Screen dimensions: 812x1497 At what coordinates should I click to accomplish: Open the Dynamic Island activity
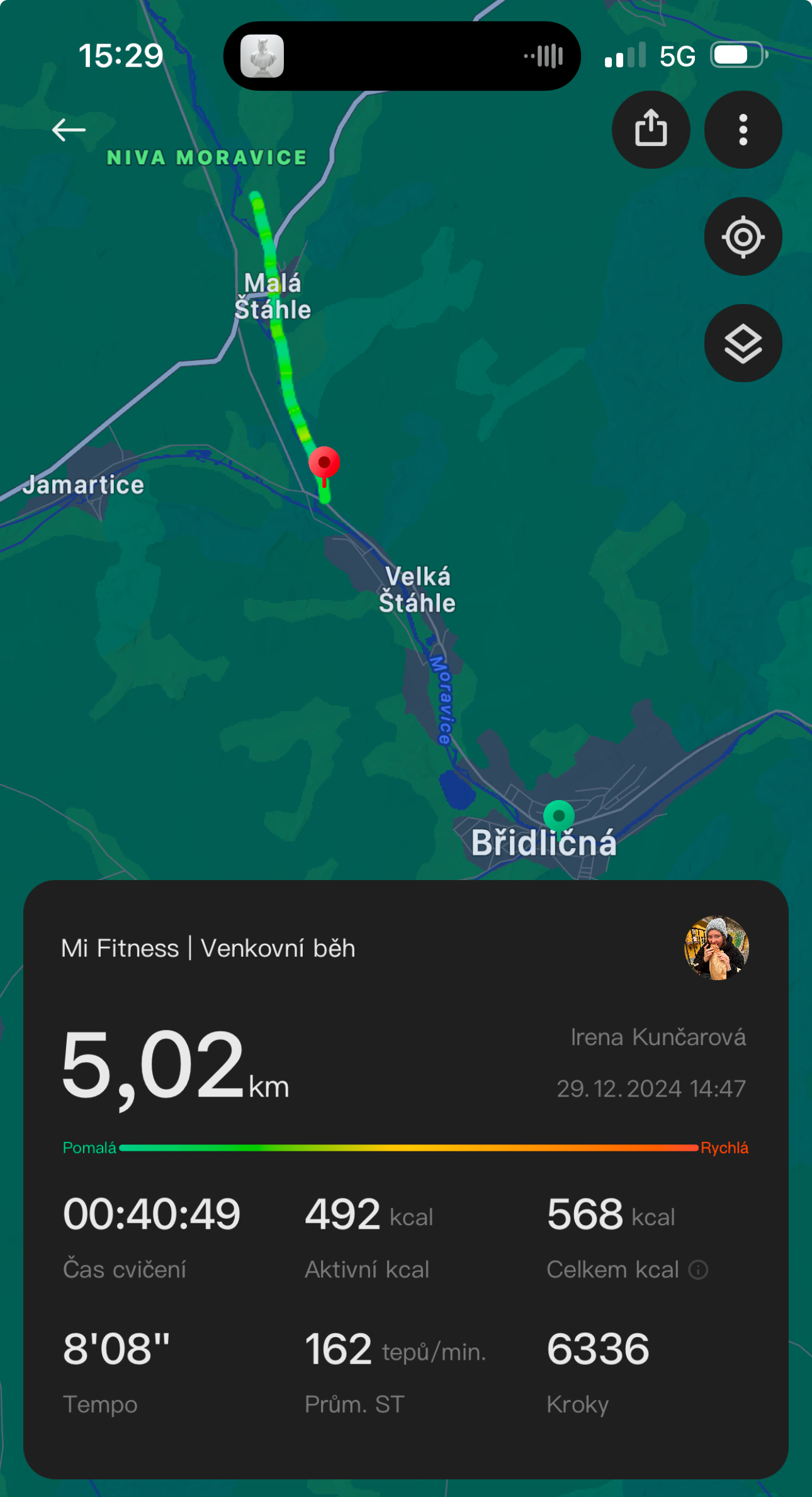[x=402, y=56]
